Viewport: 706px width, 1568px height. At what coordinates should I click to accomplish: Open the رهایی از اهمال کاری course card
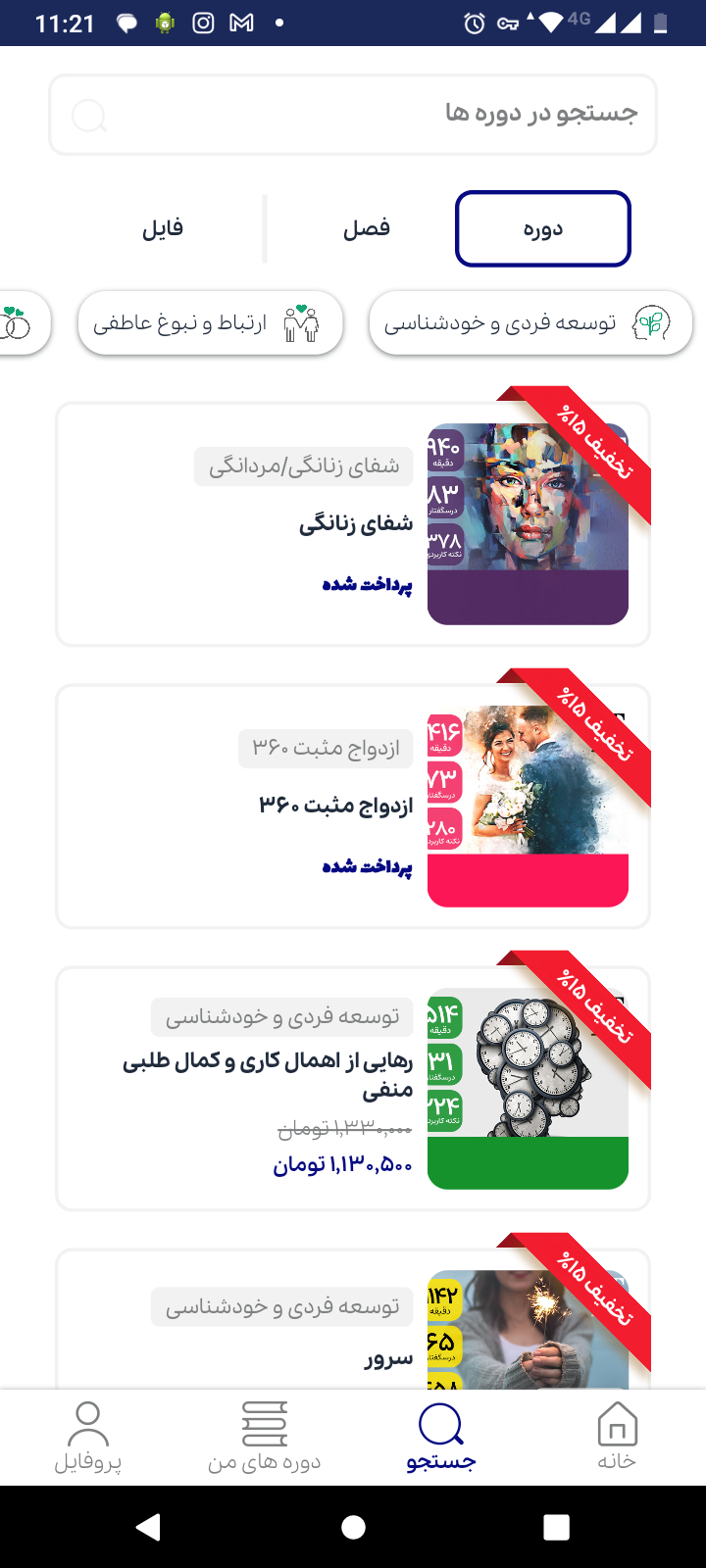353,1088
